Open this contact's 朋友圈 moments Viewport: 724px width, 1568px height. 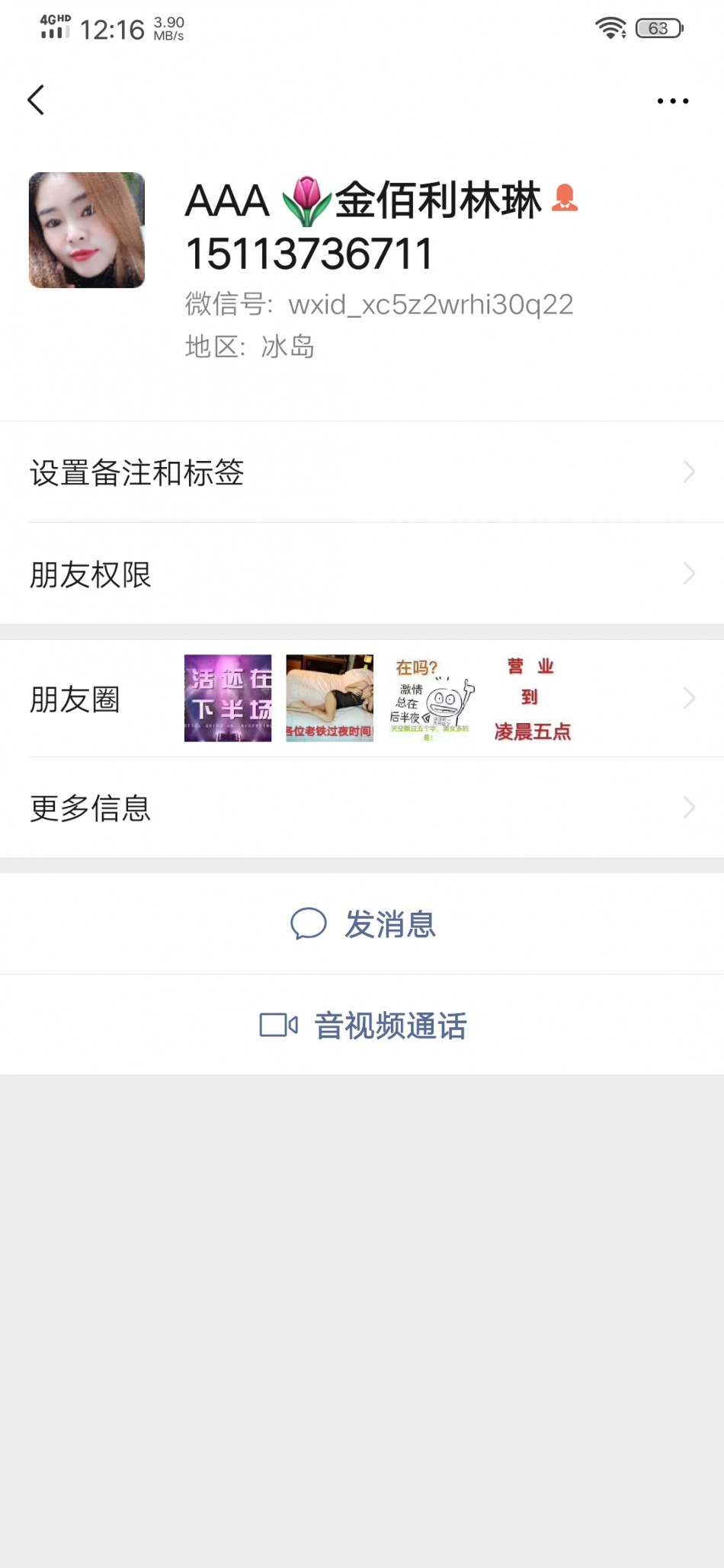click(362, 698)
